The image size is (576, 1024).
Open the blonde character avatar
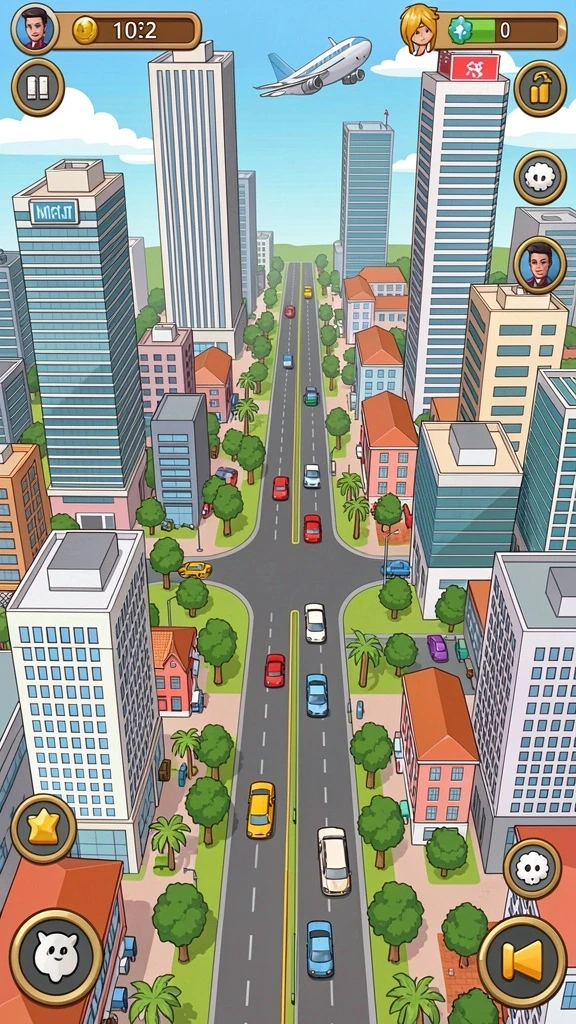click(x=419, y=29)
